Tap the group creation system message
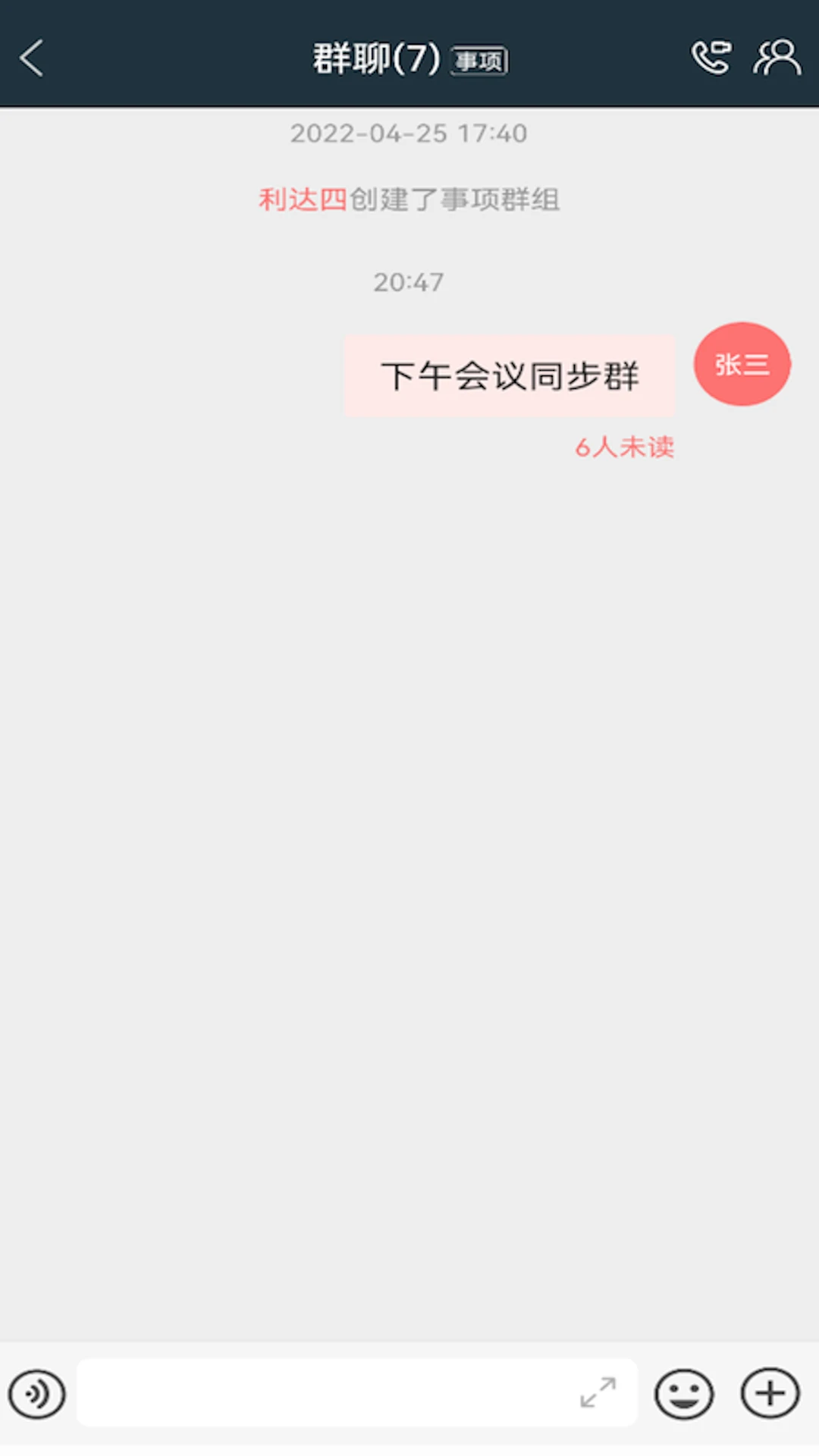The height and width of the screenshot is (1456, 819). (409, 201)
